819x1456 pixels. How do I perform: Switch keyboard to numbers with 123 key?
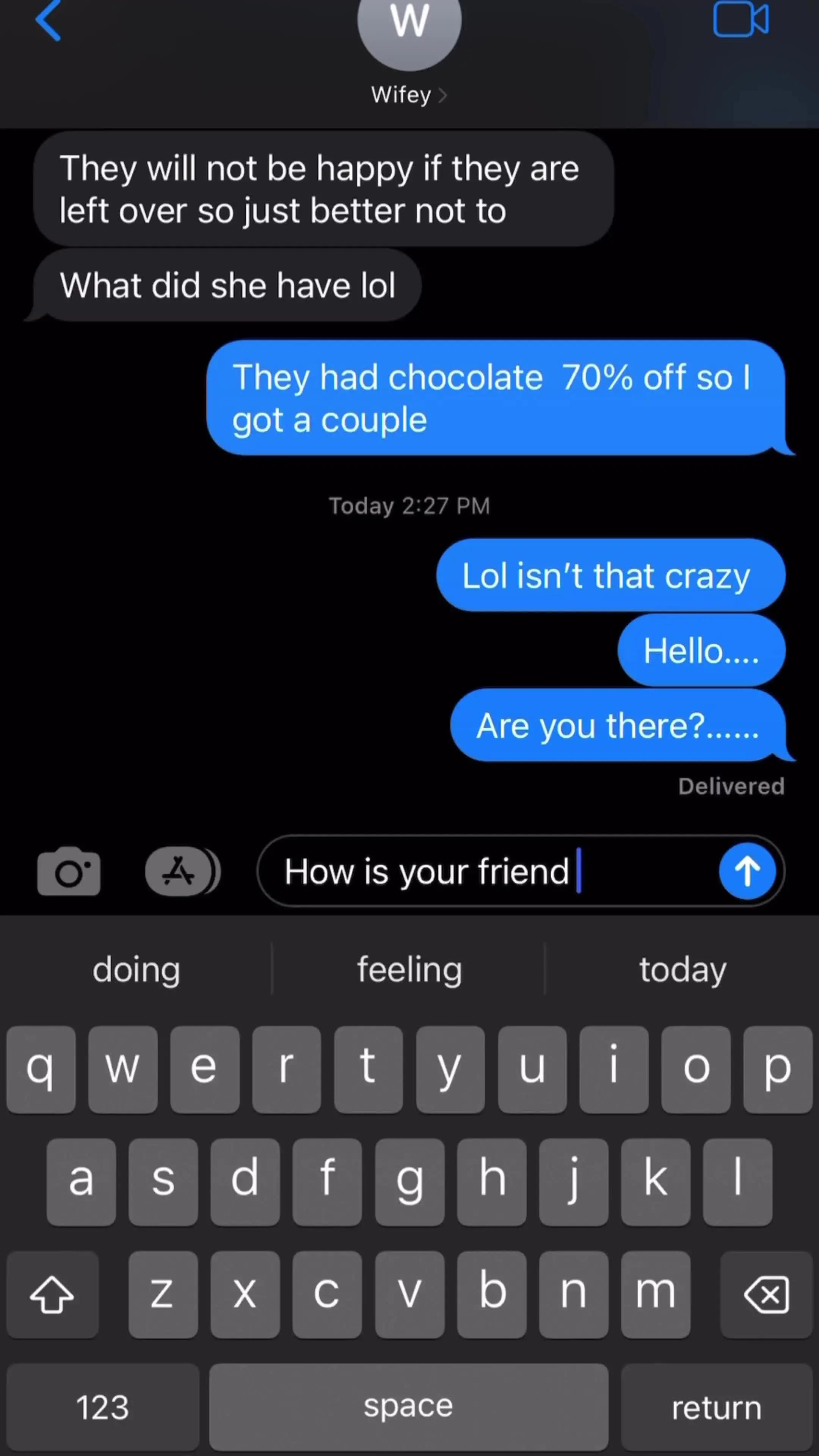(x=103, y=1406)
